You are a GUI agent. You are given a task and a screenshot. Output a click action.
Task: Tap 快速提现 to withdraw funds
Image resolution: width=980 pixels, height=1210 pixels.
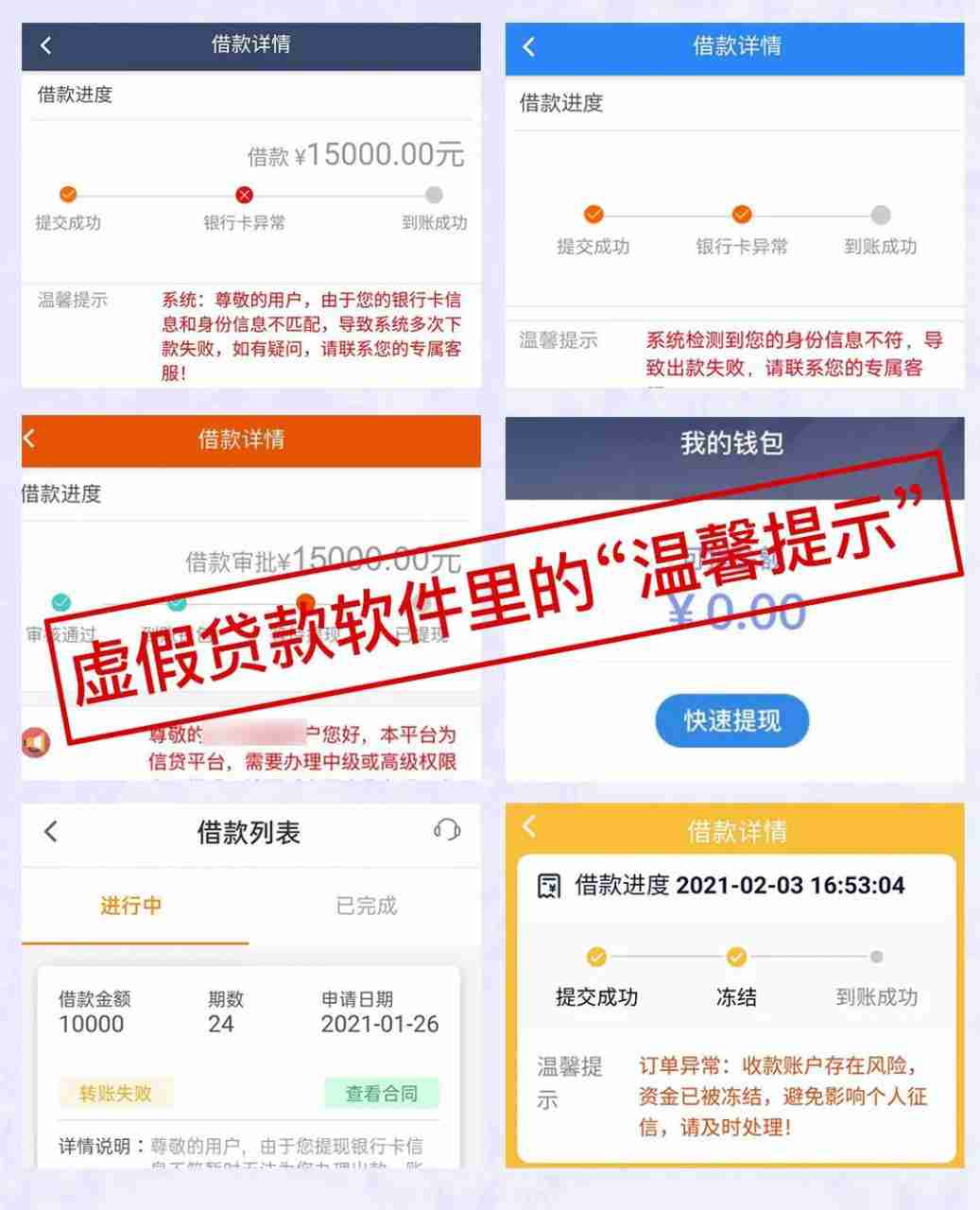click(732, 720)
